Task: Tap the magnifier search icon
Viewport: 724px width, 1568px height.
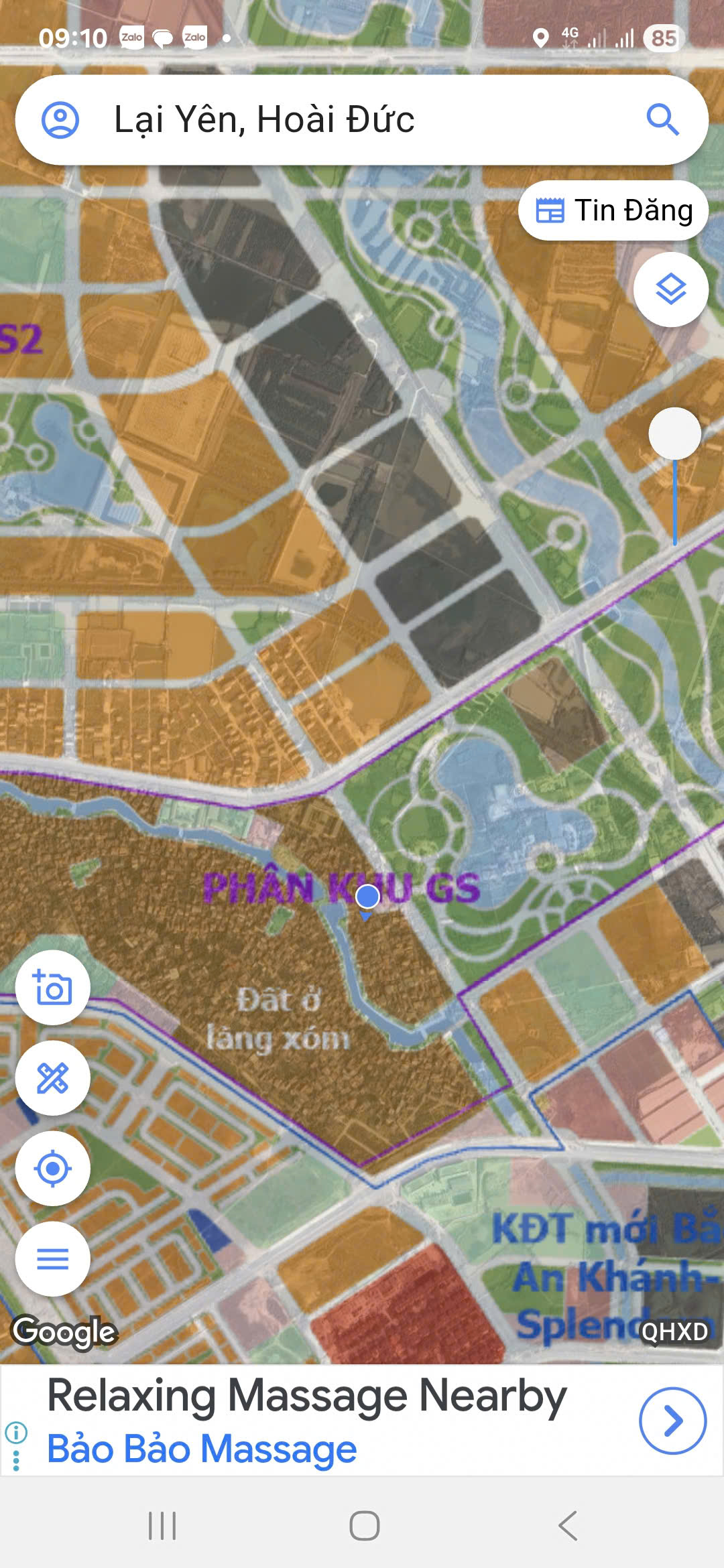Action: (x=662, y=120)
